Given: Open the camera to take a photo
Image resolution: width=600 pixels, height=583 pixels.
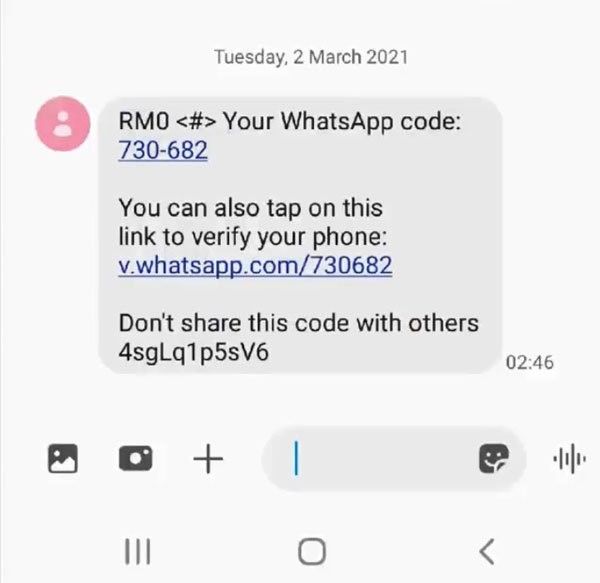Looking at the screenshot, I should pyautogui.click(x=135, y=458).
